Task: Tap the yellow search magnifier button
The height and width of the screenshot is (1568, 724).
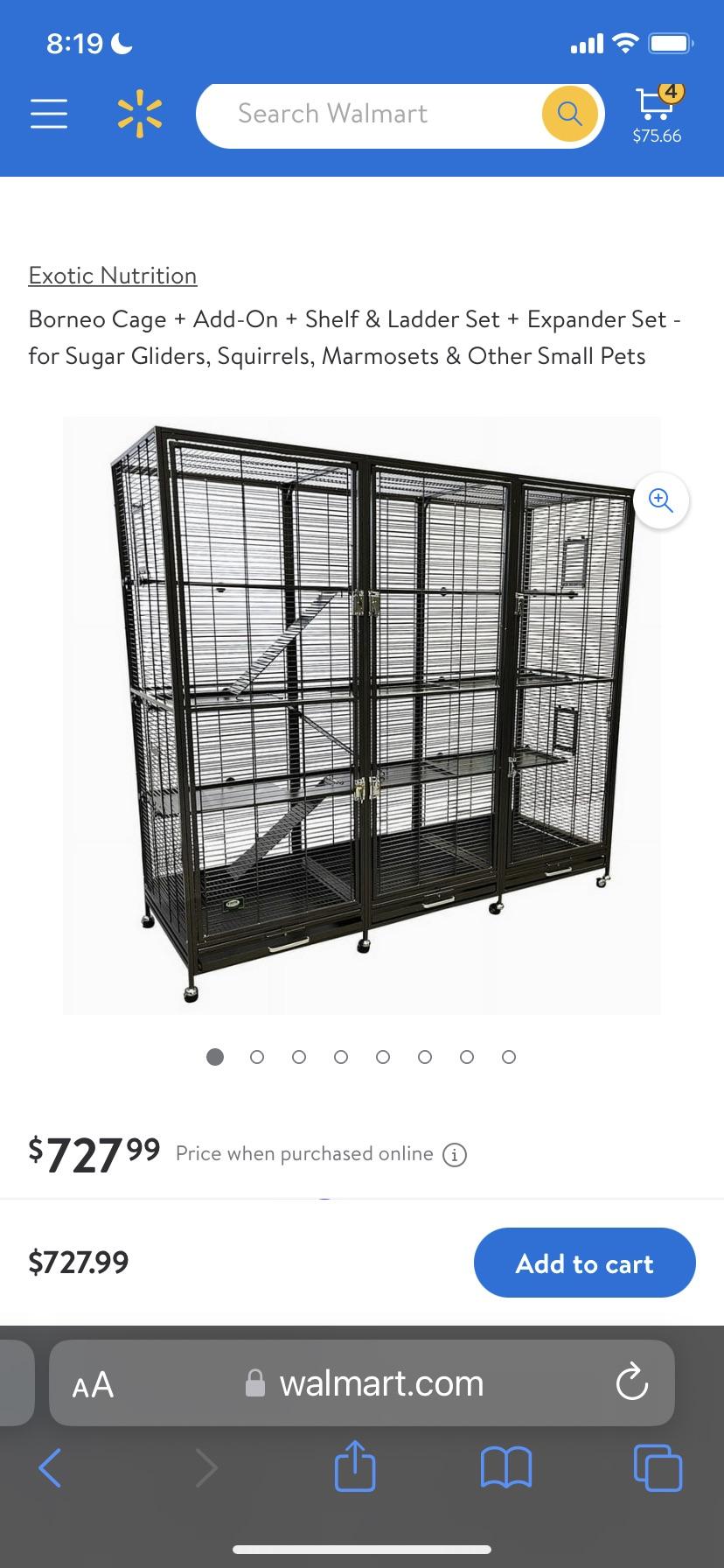Action: tap(569, 114)
